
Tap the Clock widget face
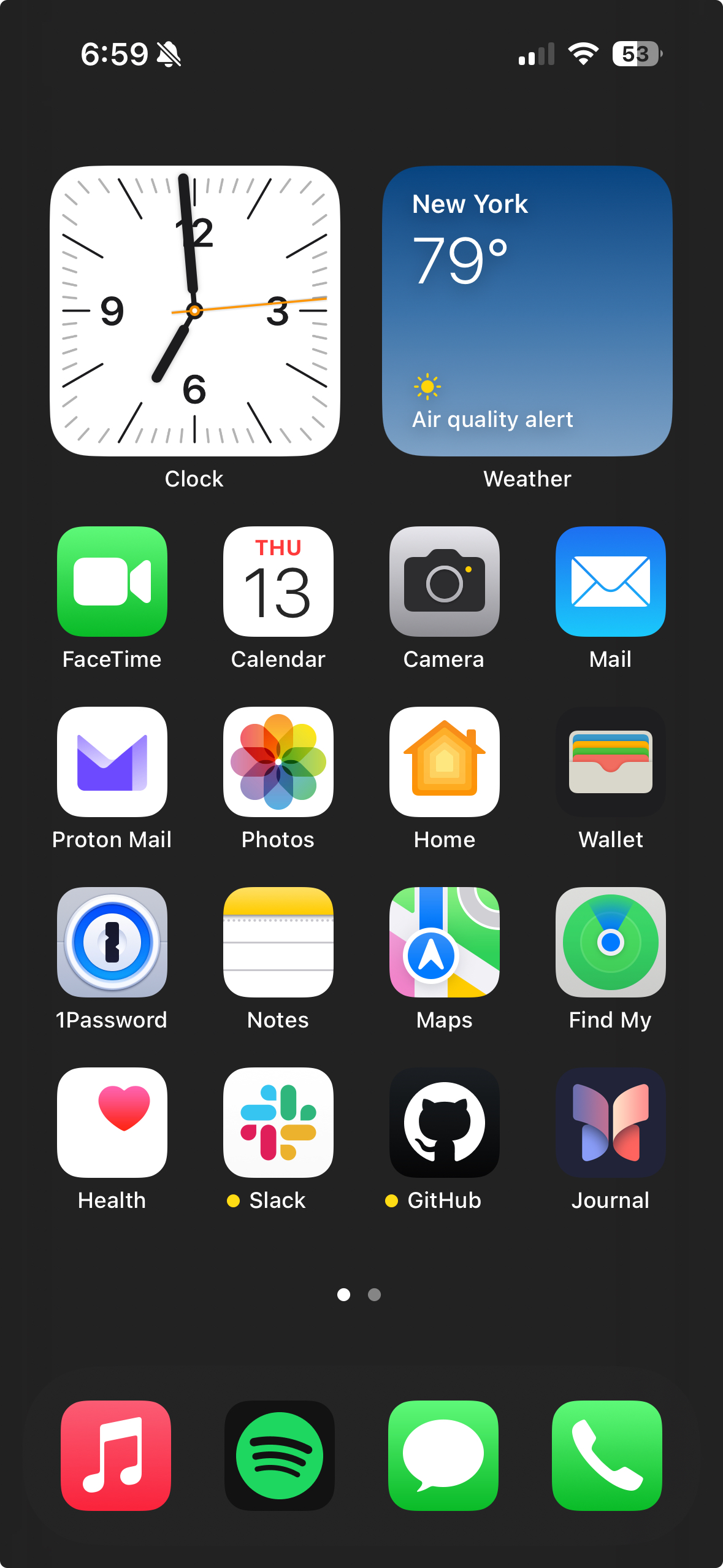click(194, 310)
